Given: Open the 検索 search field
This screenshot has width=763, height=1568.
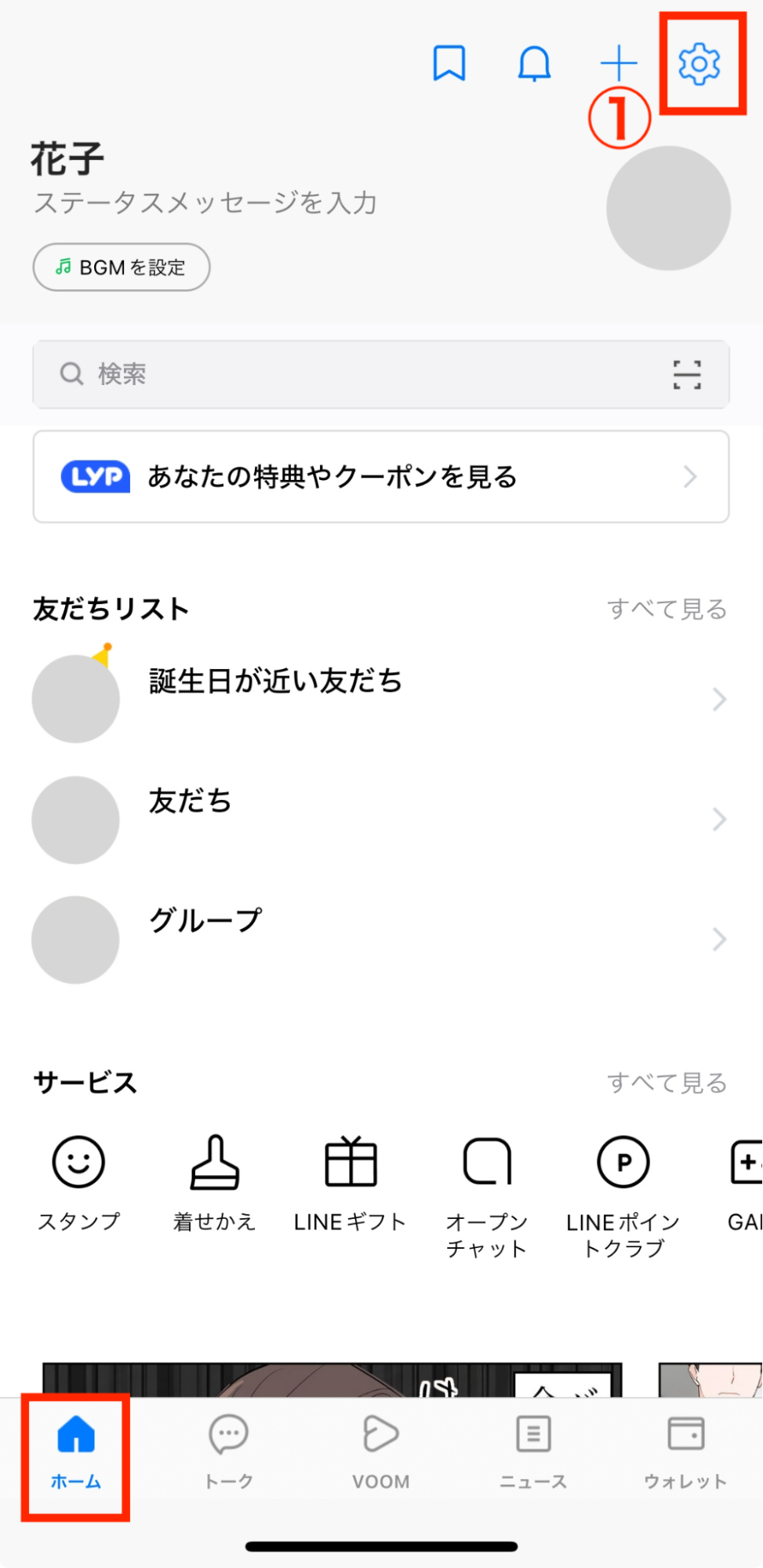Looking at the screenshot, I should pyautogui.click(x=345, y=374).
